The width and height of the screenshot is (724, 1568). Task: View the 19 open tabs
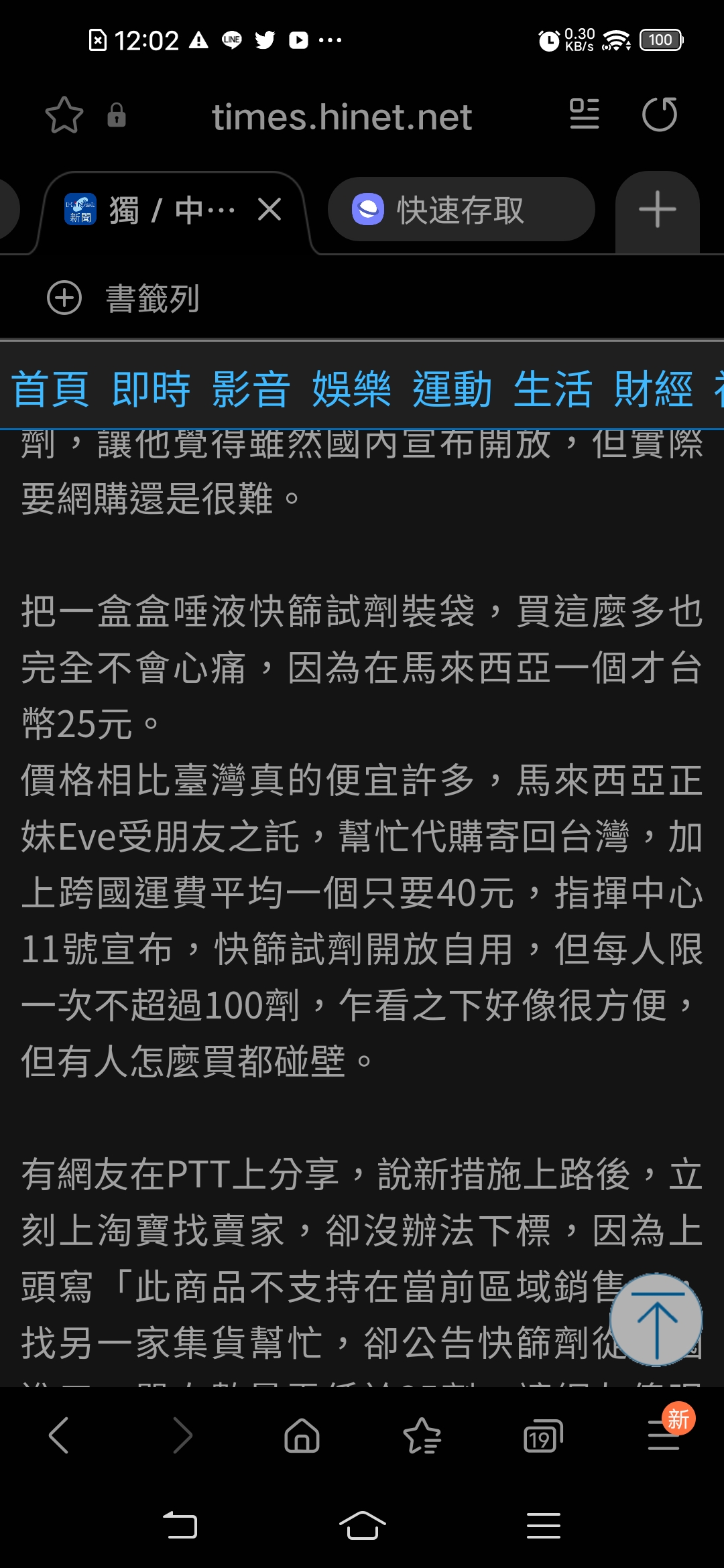pyautogui.click(x=543, y=1435)
